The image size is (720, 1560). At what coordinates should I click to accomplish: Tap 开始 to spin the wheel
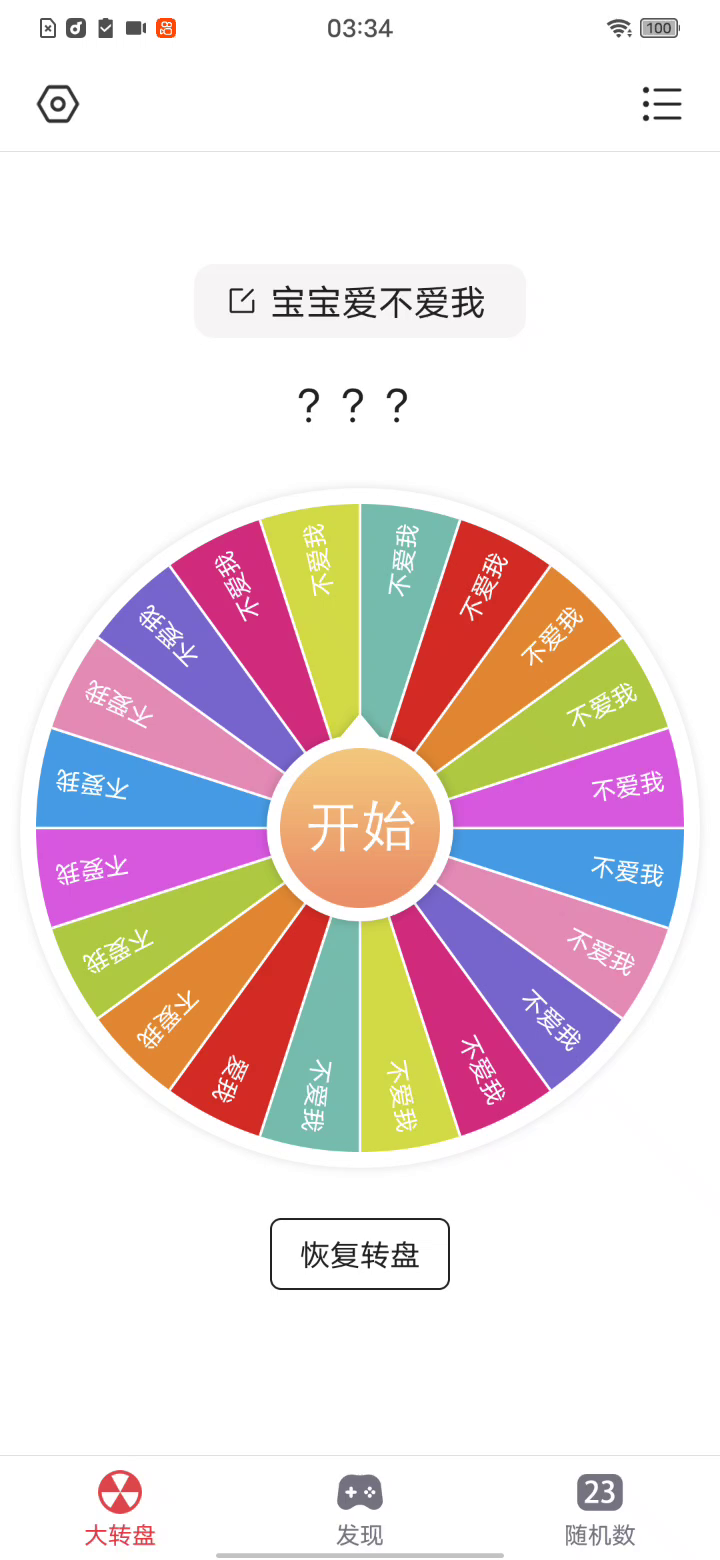click(360, 828)
